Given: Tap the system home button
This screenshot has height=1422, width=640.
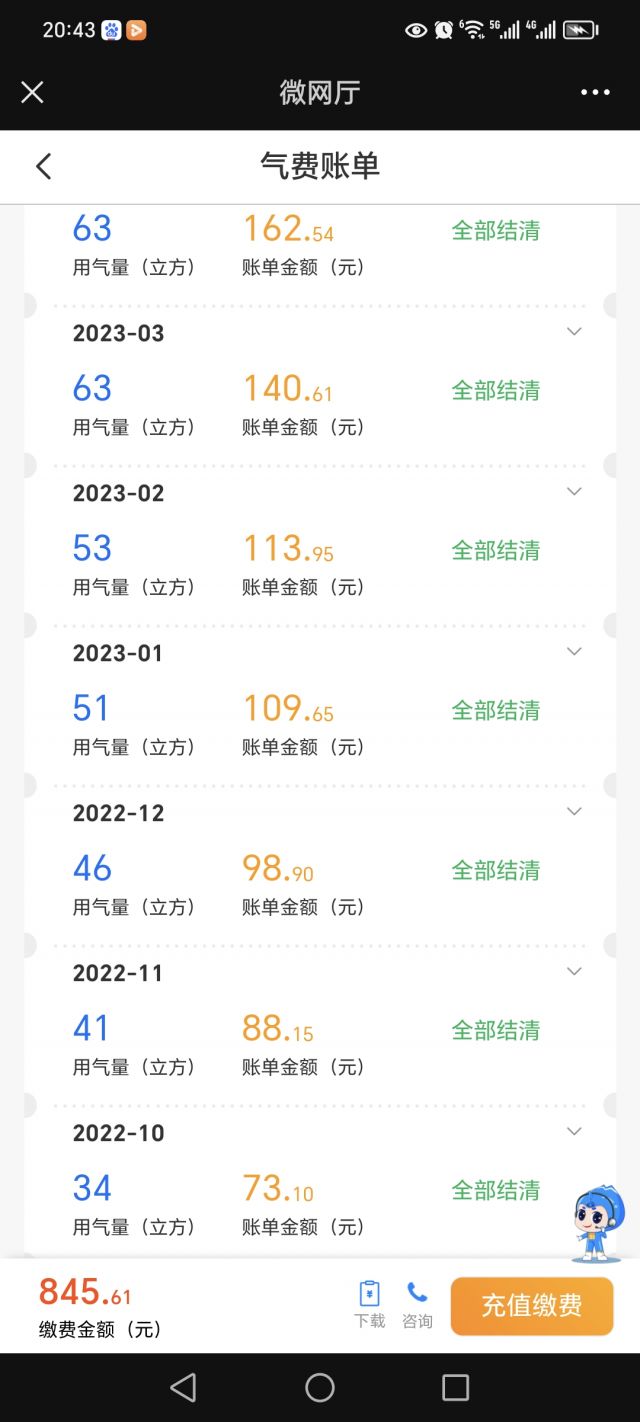Looking at the screenshot, I should [x=320, y=1387].
